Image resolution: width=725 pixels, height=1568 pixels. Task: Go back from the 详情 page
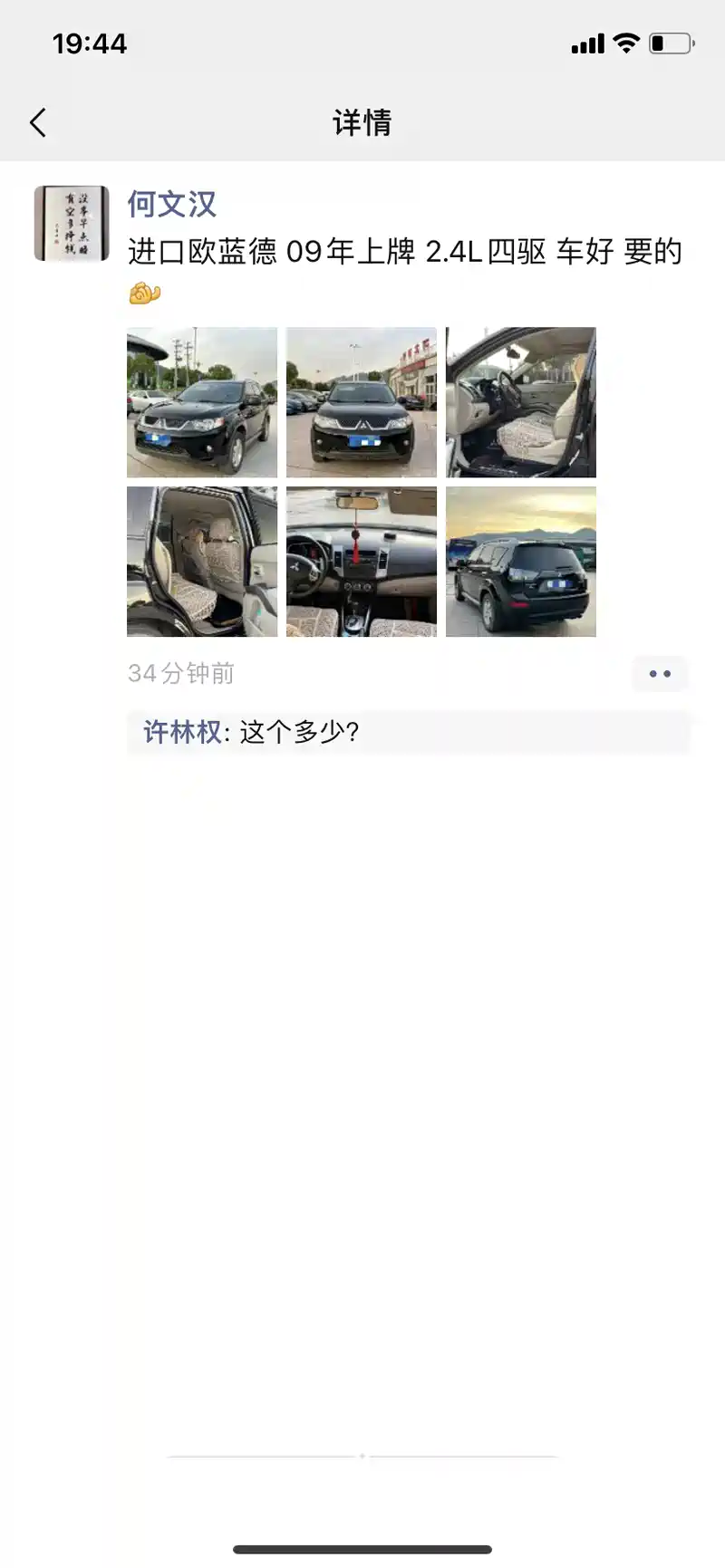(x=38, y=122)
